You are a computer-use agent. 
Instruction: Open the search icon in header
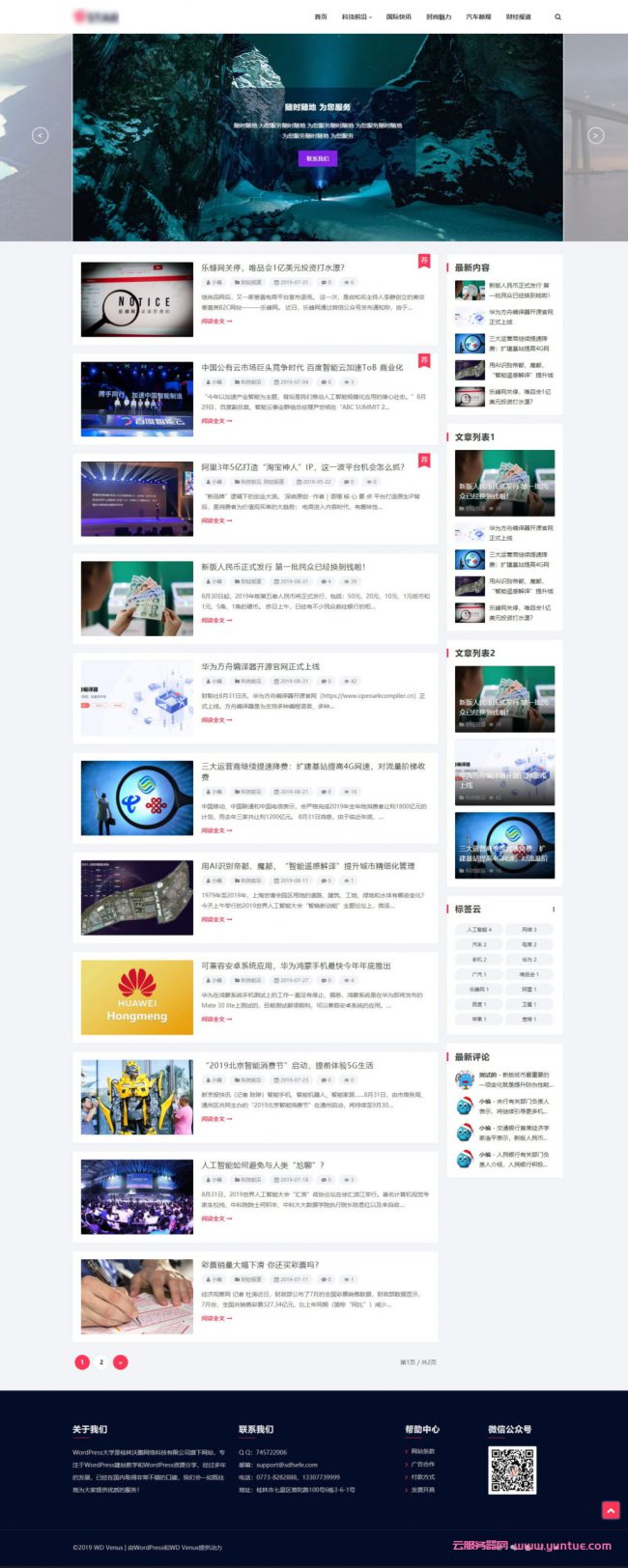[x=557, y=16]
